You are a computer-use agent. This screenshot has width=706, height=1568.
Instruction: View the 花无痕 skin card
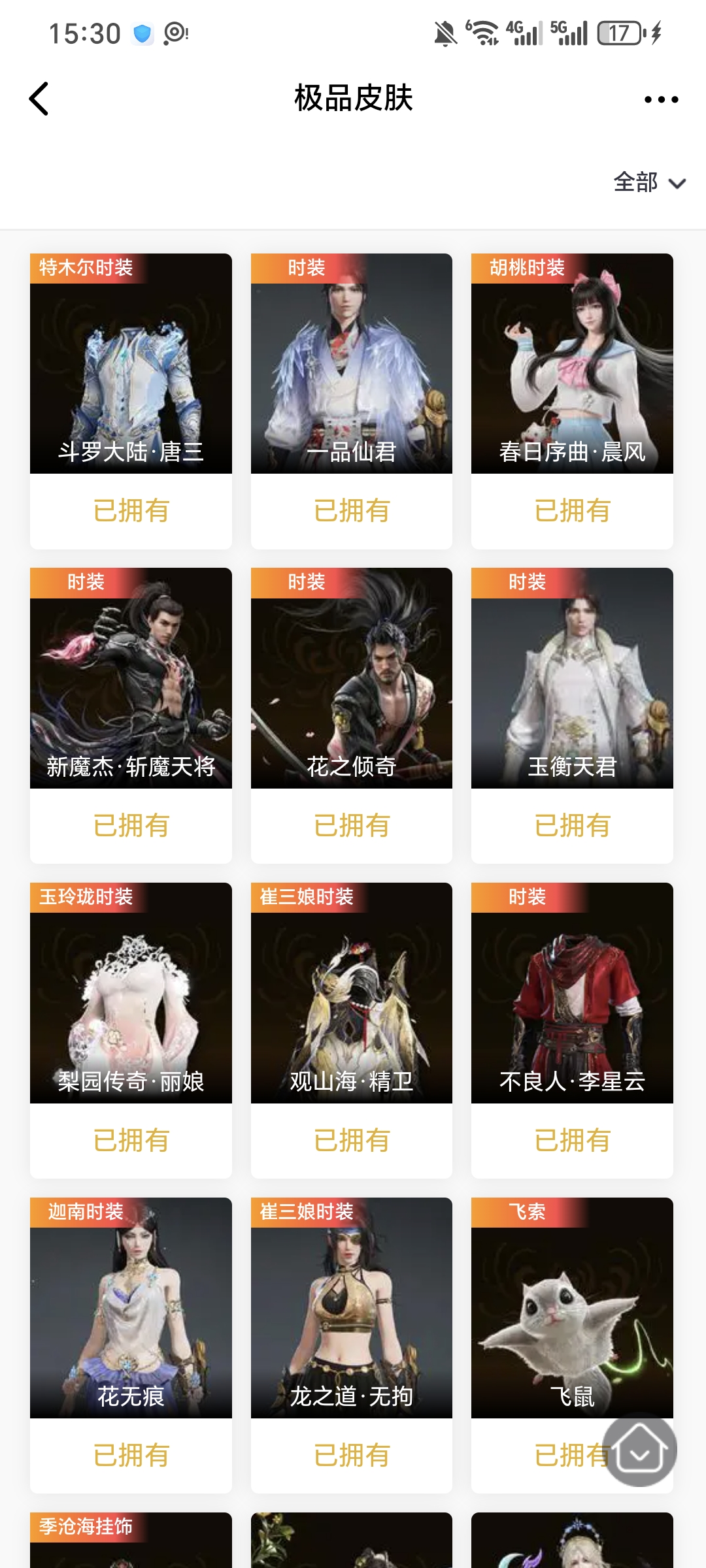click(131, 1308)
